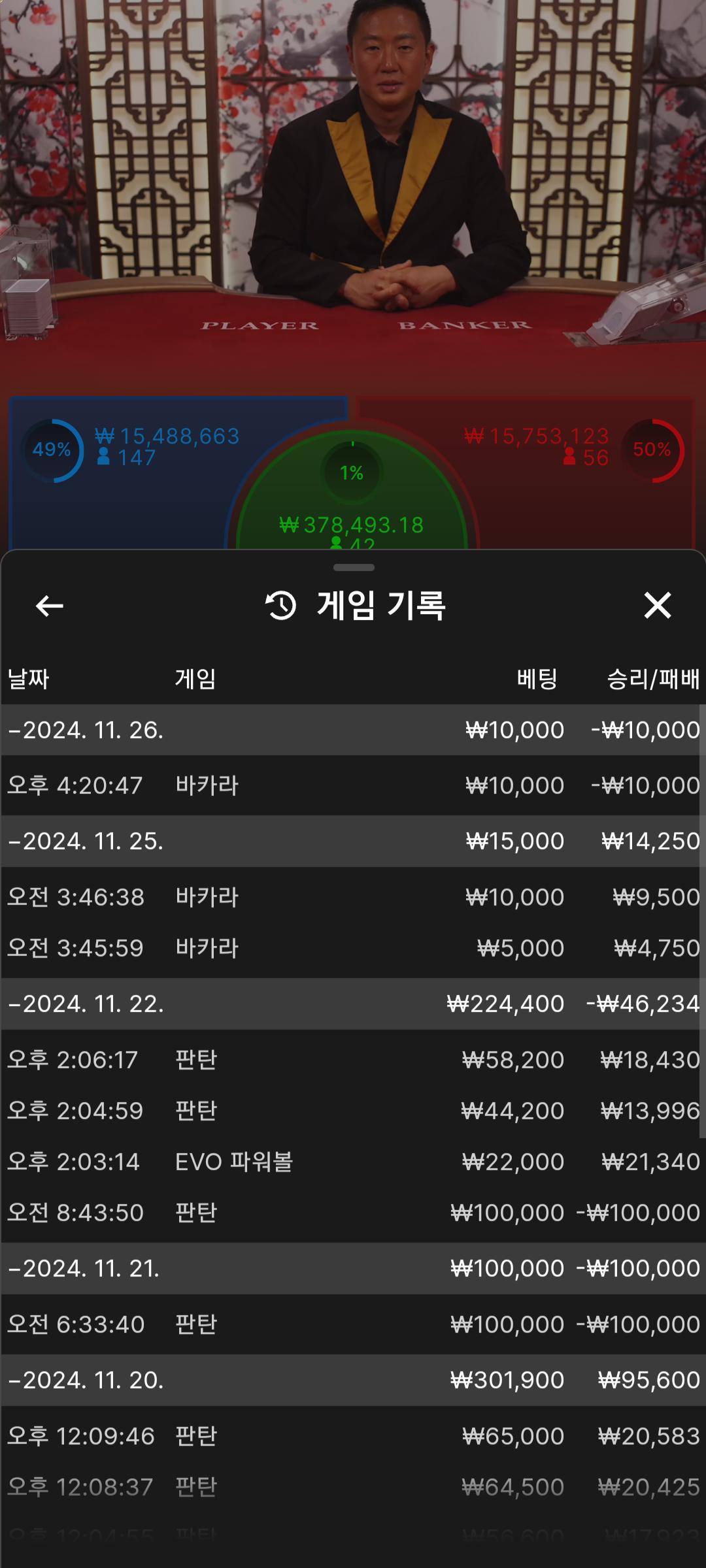Open the 오후 12:09:46 판탄 record
The width and height of the screenshot is (706, 1568).
pyautogui.click(x=353, y=1436)
